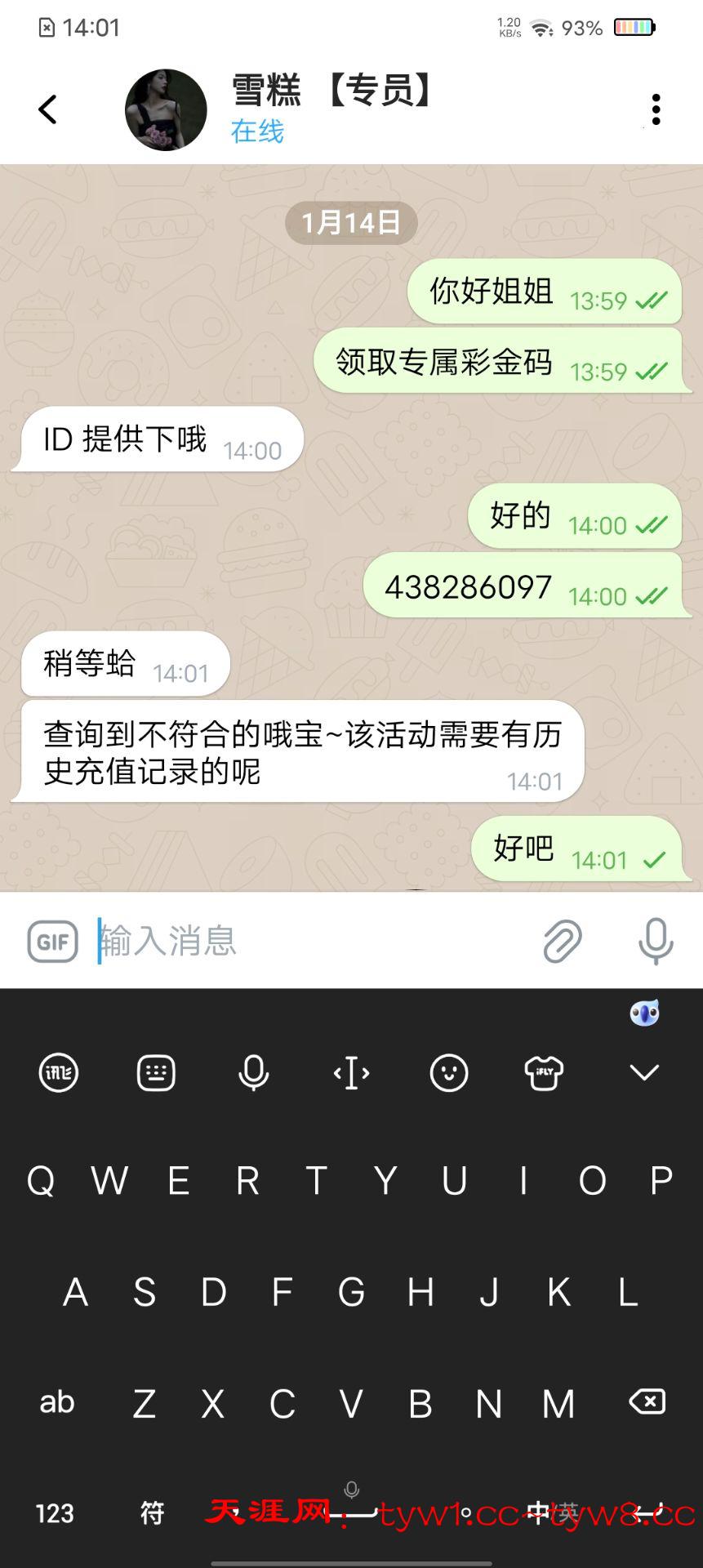
Task: Go back from the chat
Action: point(47,109)
